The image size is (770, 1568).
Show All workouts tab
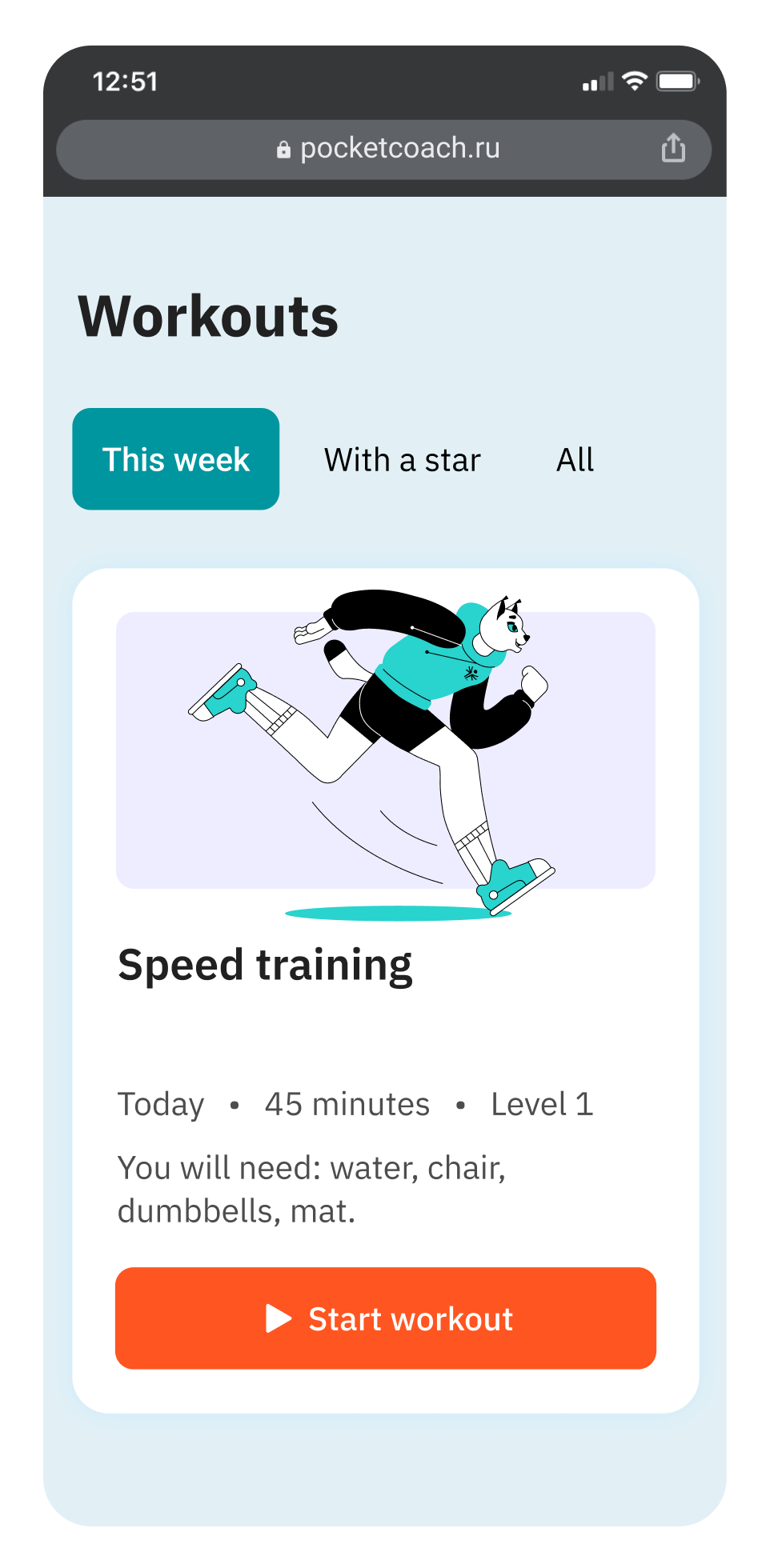coord(575,460)
